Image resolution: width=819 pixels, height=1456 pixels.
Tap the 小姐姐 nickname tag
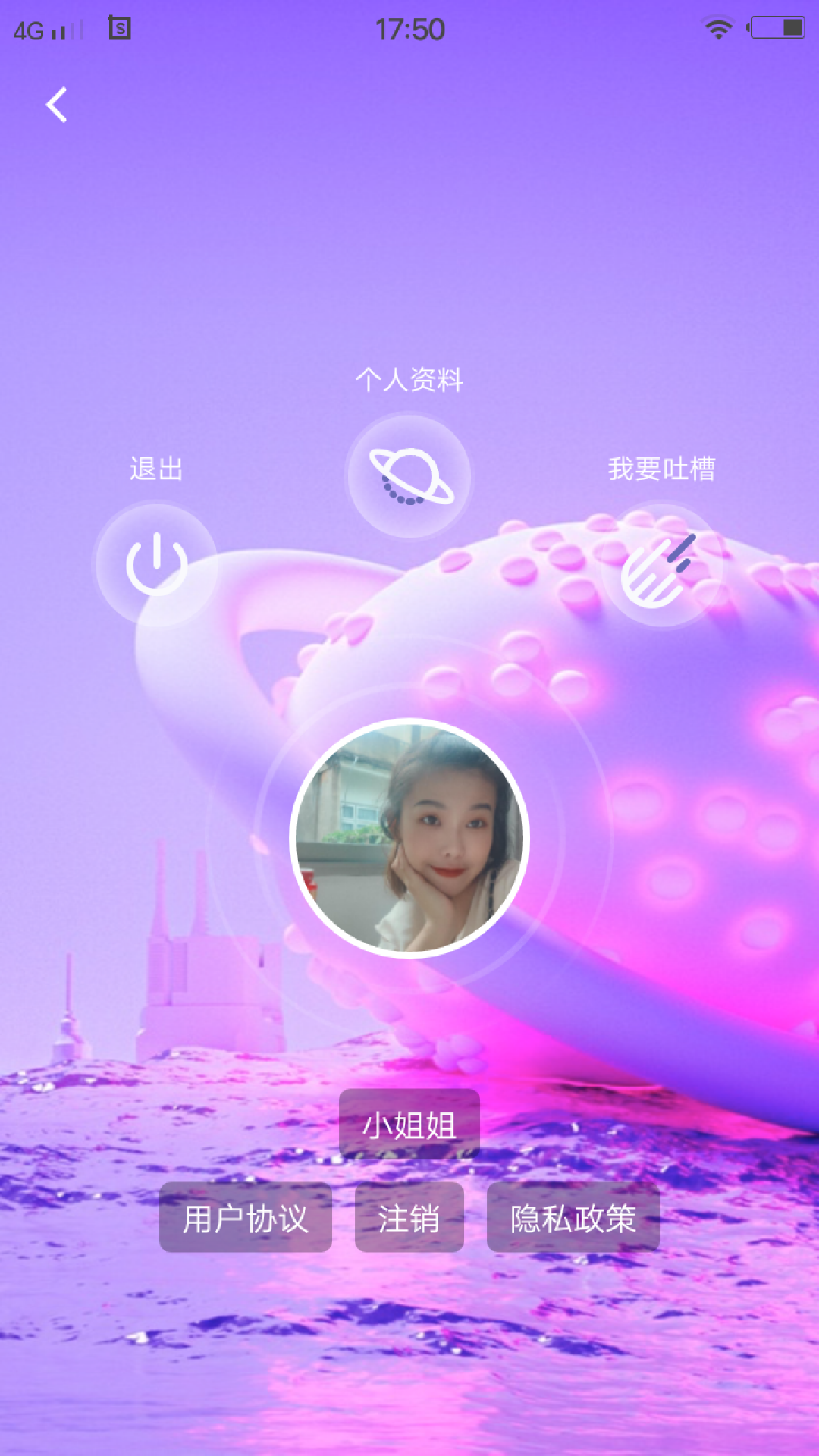click(x=409, y=1125)
